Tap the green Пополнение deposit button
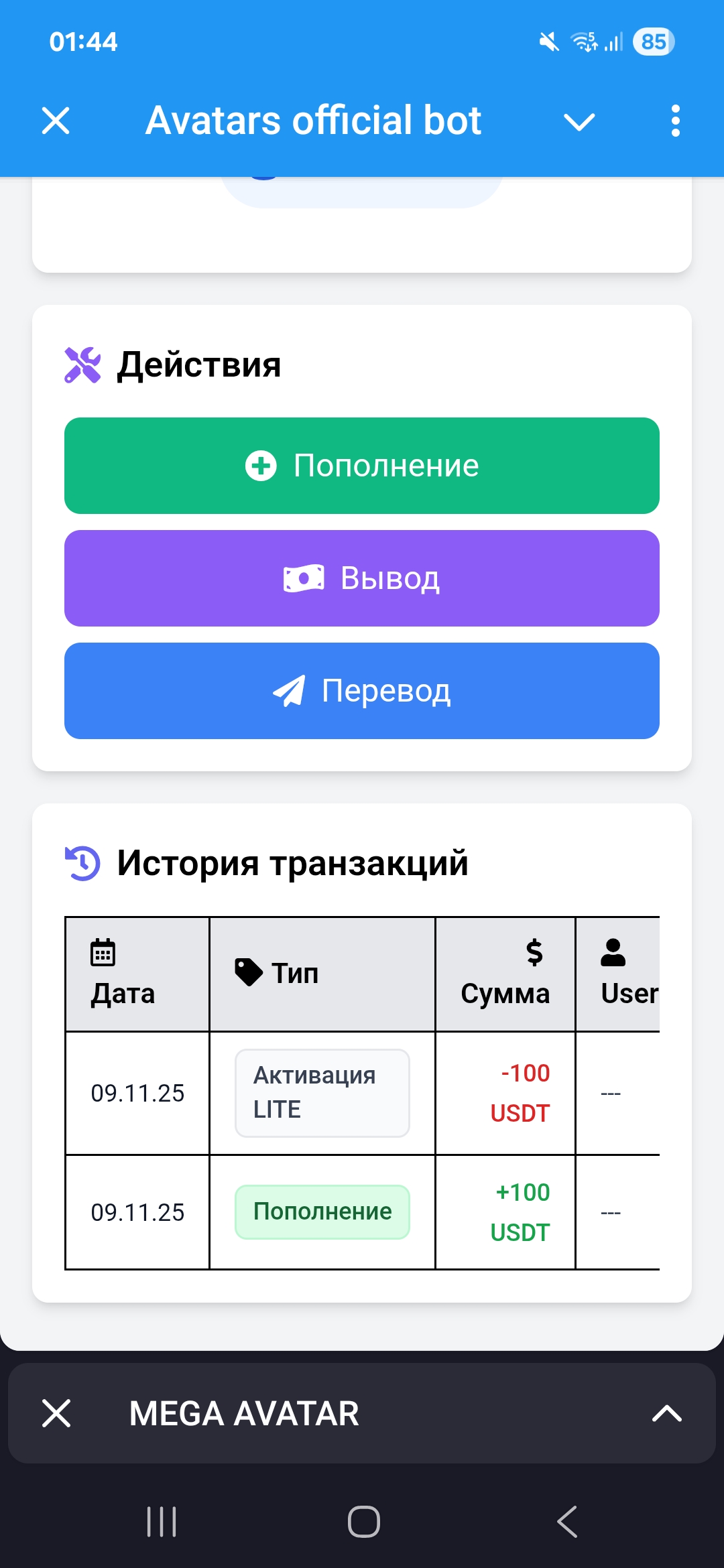The height and width of the screenshot is (1568, 724). click(x=362, y=466)
